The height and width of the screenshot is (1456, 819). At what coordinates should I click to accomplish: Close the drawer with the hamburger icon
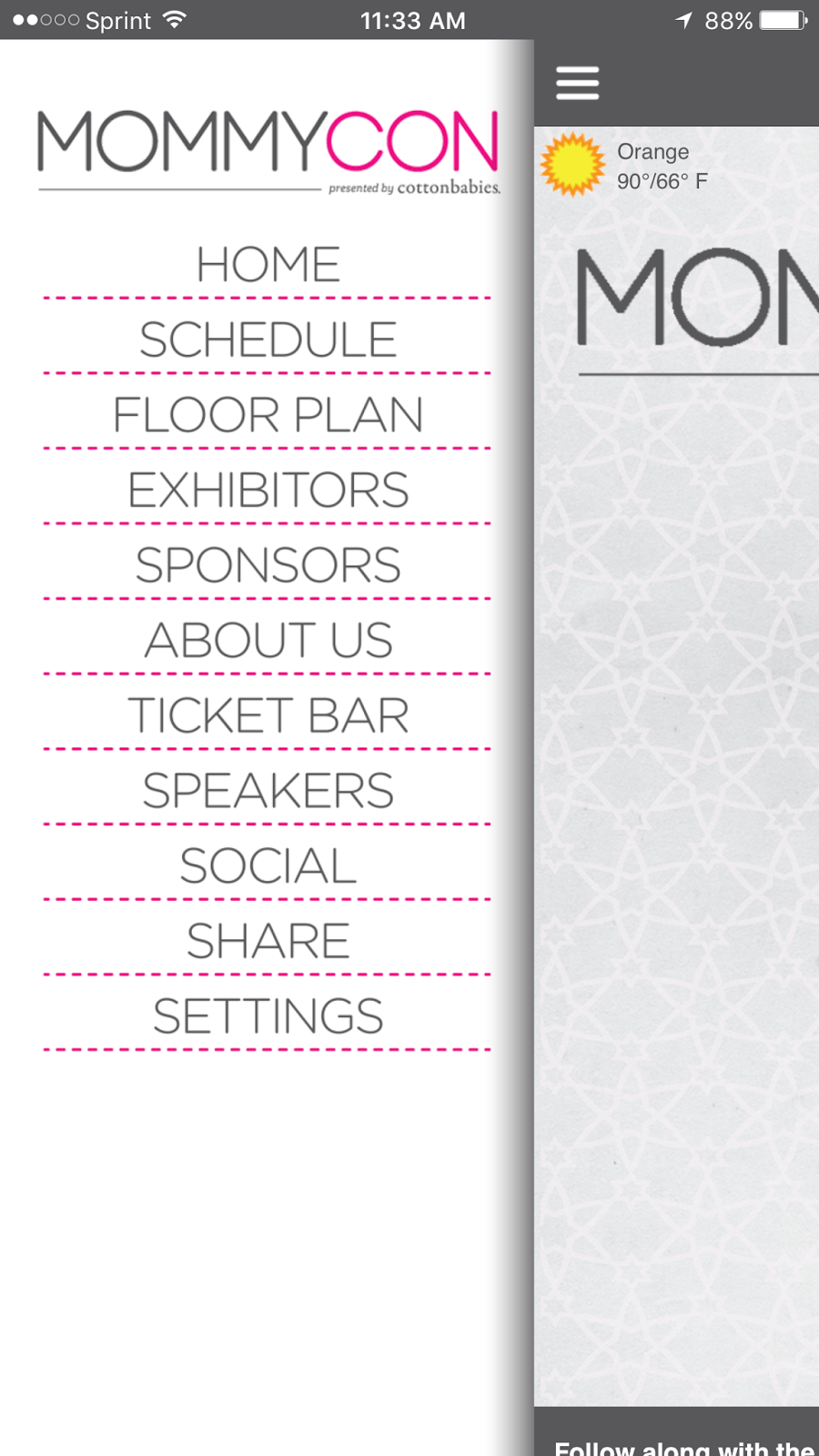tap(577, 83)
